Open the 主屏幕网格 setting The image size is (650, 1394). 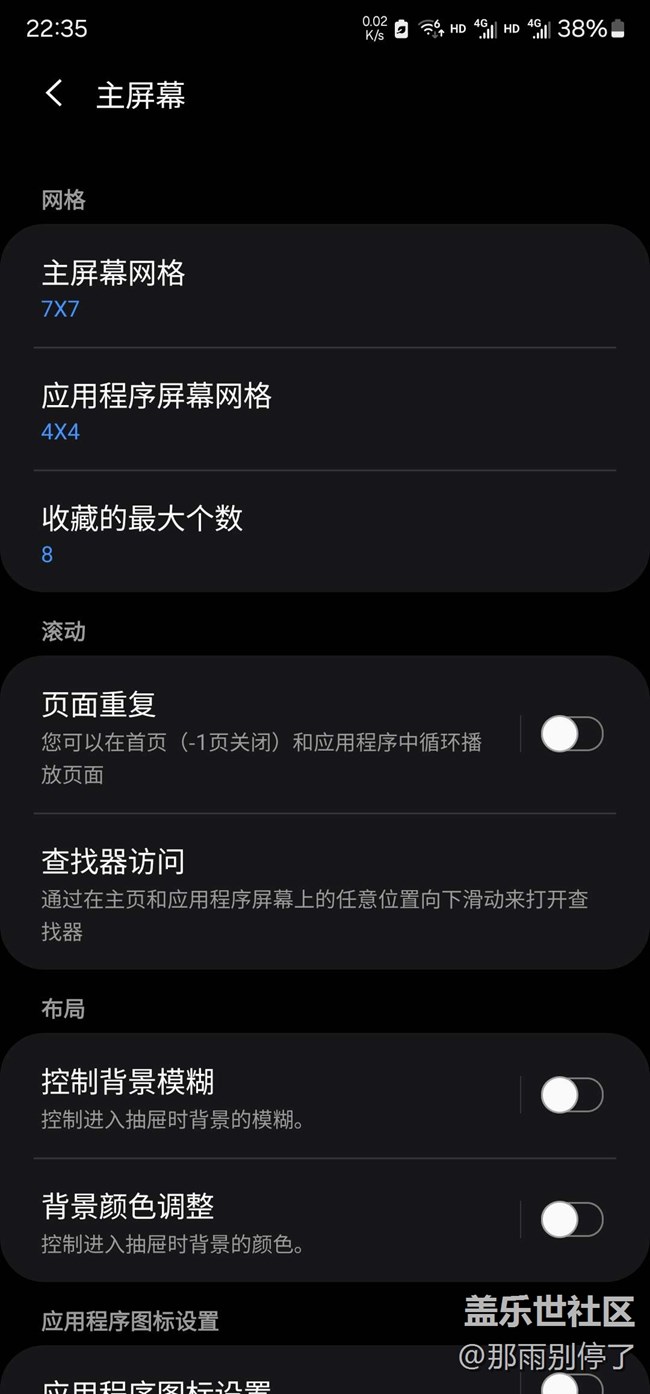pyautogui.click(x=325, y=287)
